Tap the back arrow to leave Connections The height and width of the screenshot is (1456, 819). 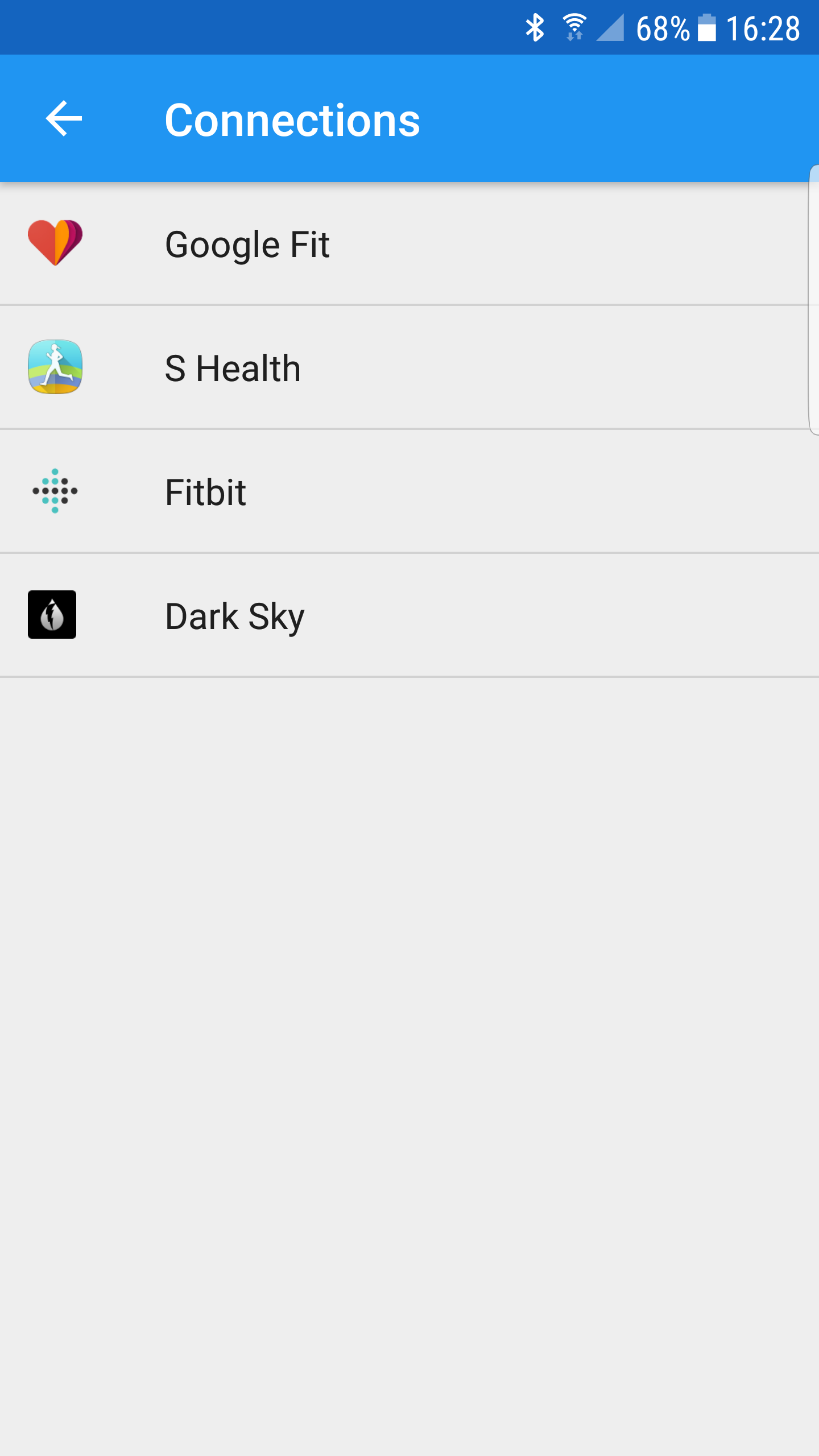point(64,119)
